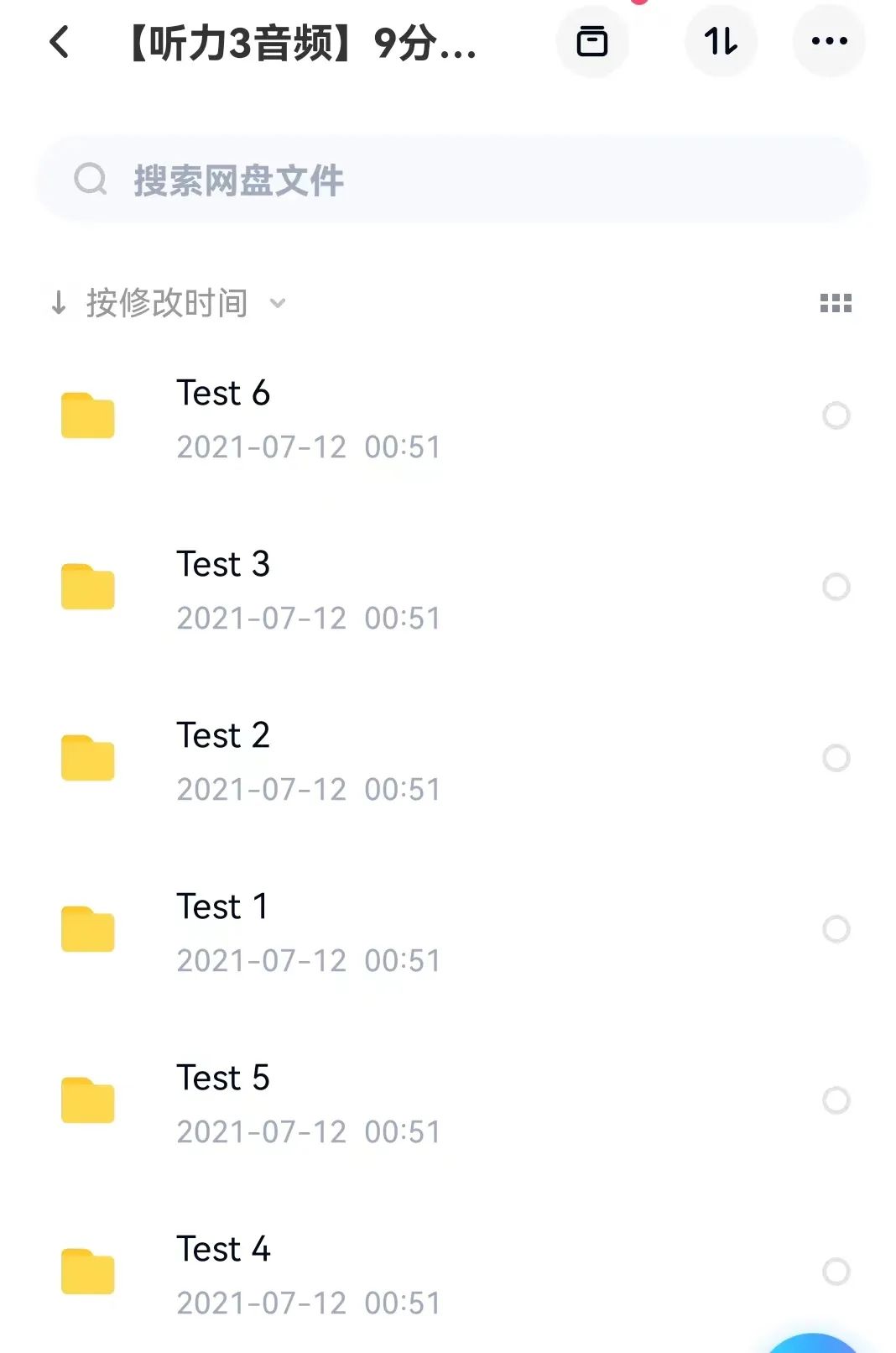Expand the 按修改时间 sort dropdown

pos(168,303)
